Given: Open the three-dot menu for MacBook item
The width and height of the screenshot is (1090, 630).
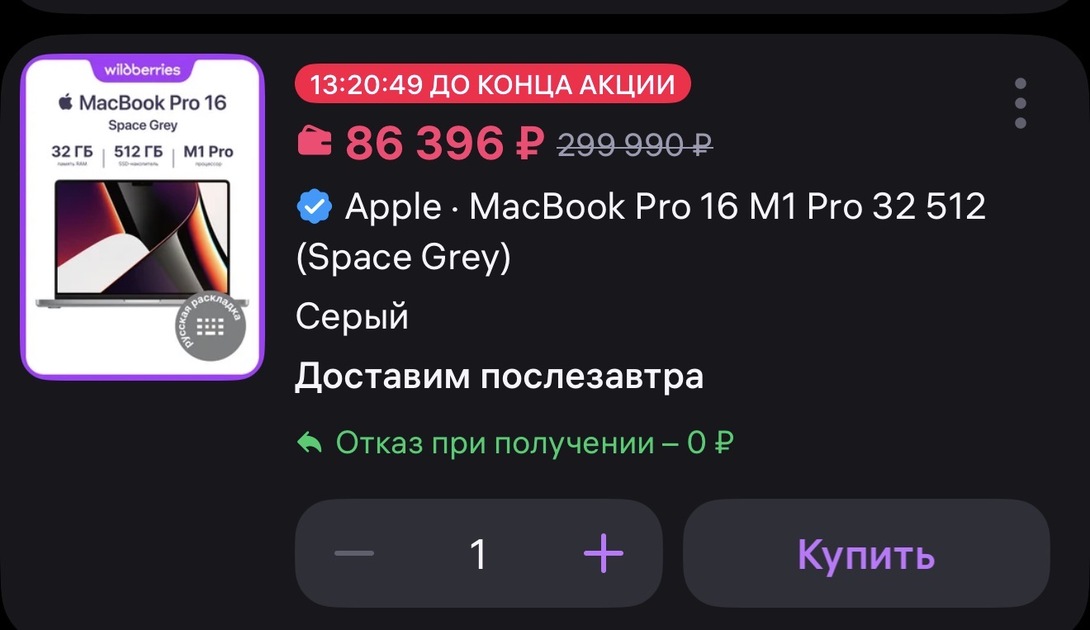Looking at the screenshot, I should (x=1020, y=103).
